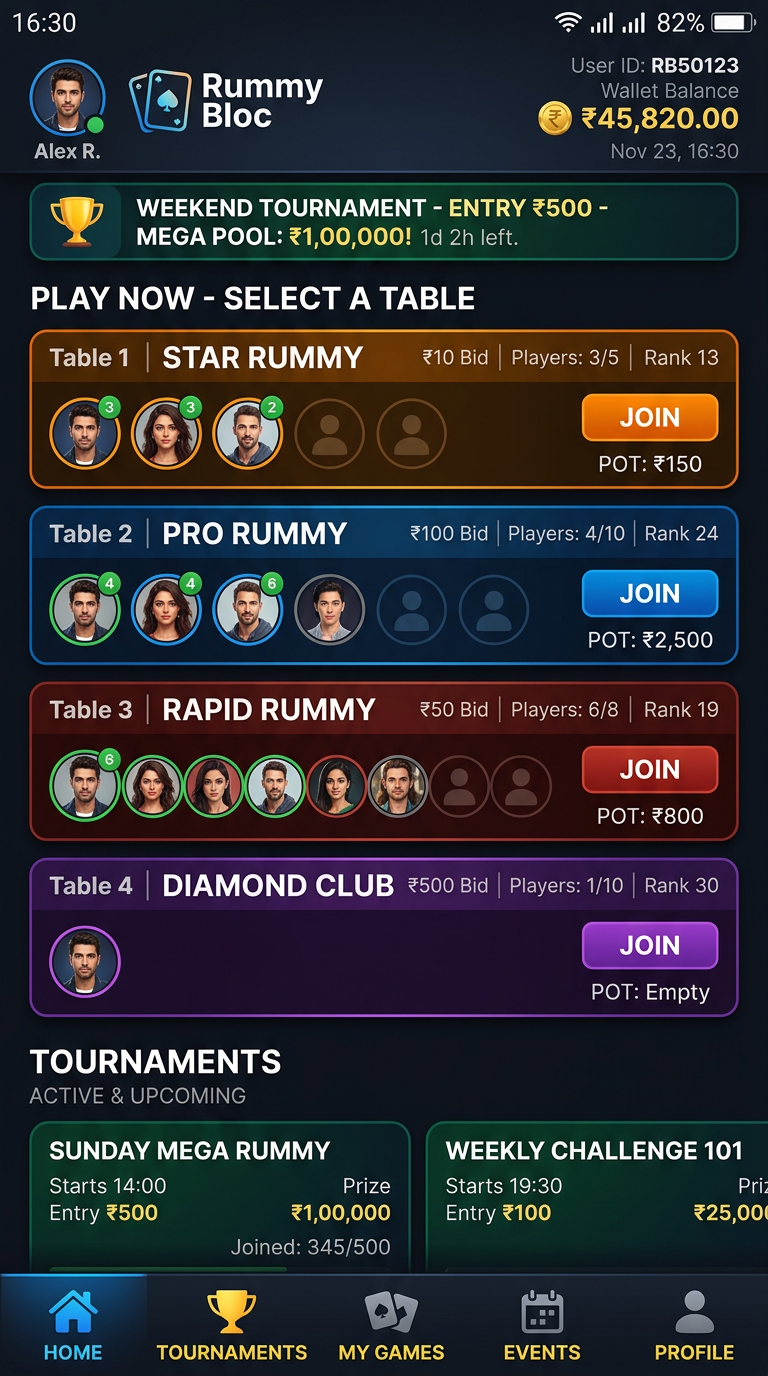This screenshot has width=768, height=1376.
Task: Switch to the Tournaments tab
Action: point(231,1325)
